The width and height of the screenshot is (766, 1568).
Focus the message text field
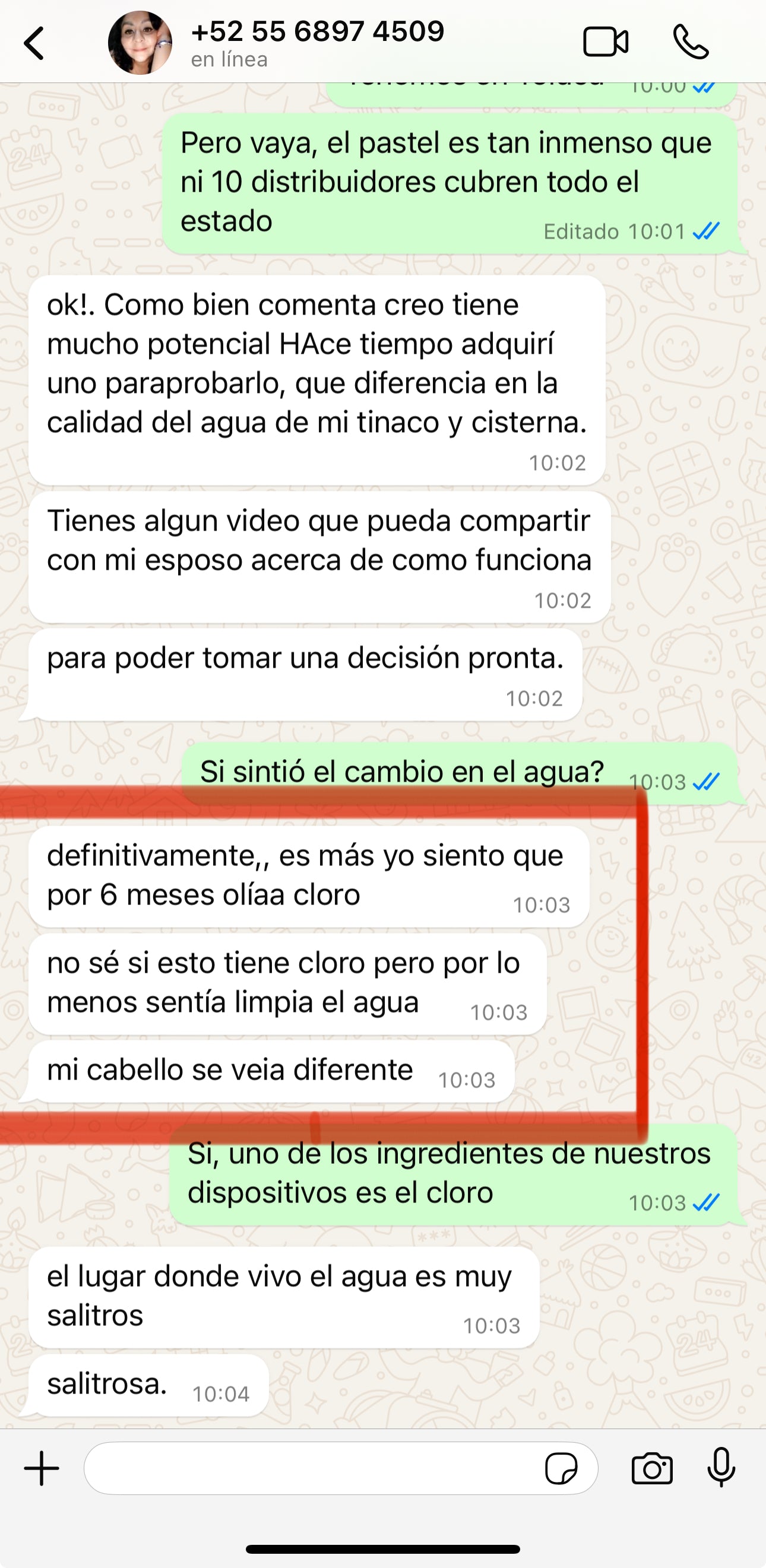pos(311,1468)
